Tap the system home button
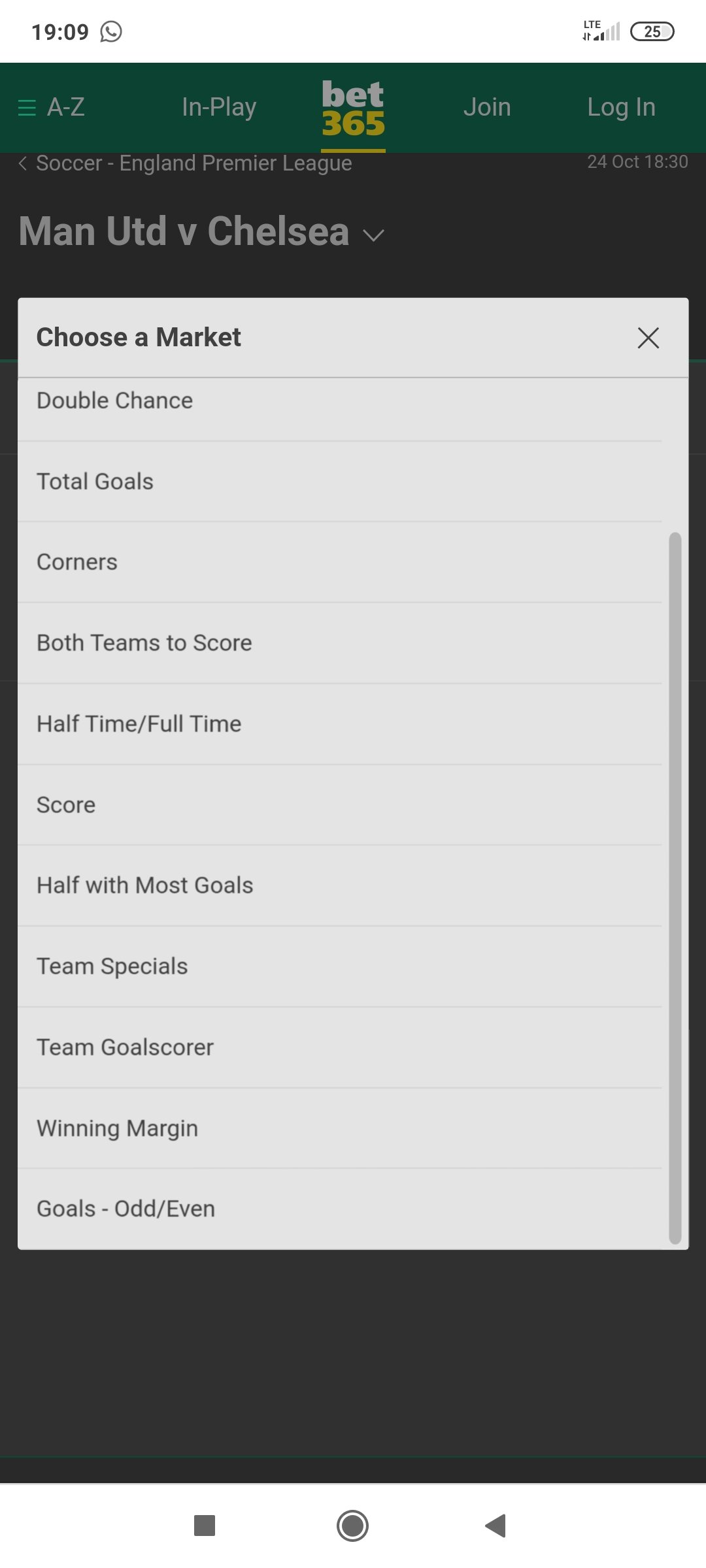Screen dimensions: 706x1568 352,1526
